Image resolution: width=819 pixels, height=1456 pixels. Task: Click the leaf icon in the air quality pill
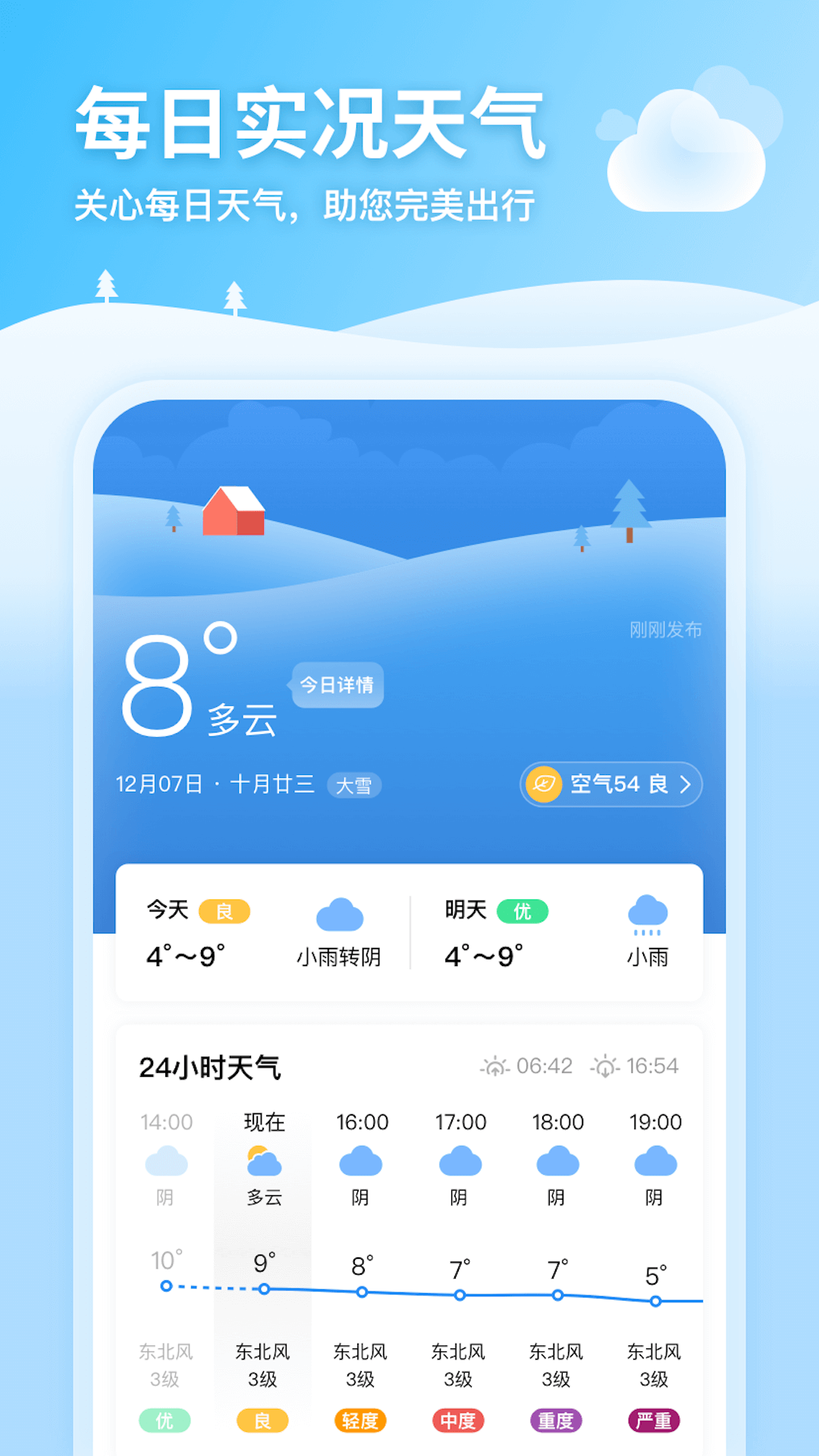pyautogui.click(x=544, y=785)
